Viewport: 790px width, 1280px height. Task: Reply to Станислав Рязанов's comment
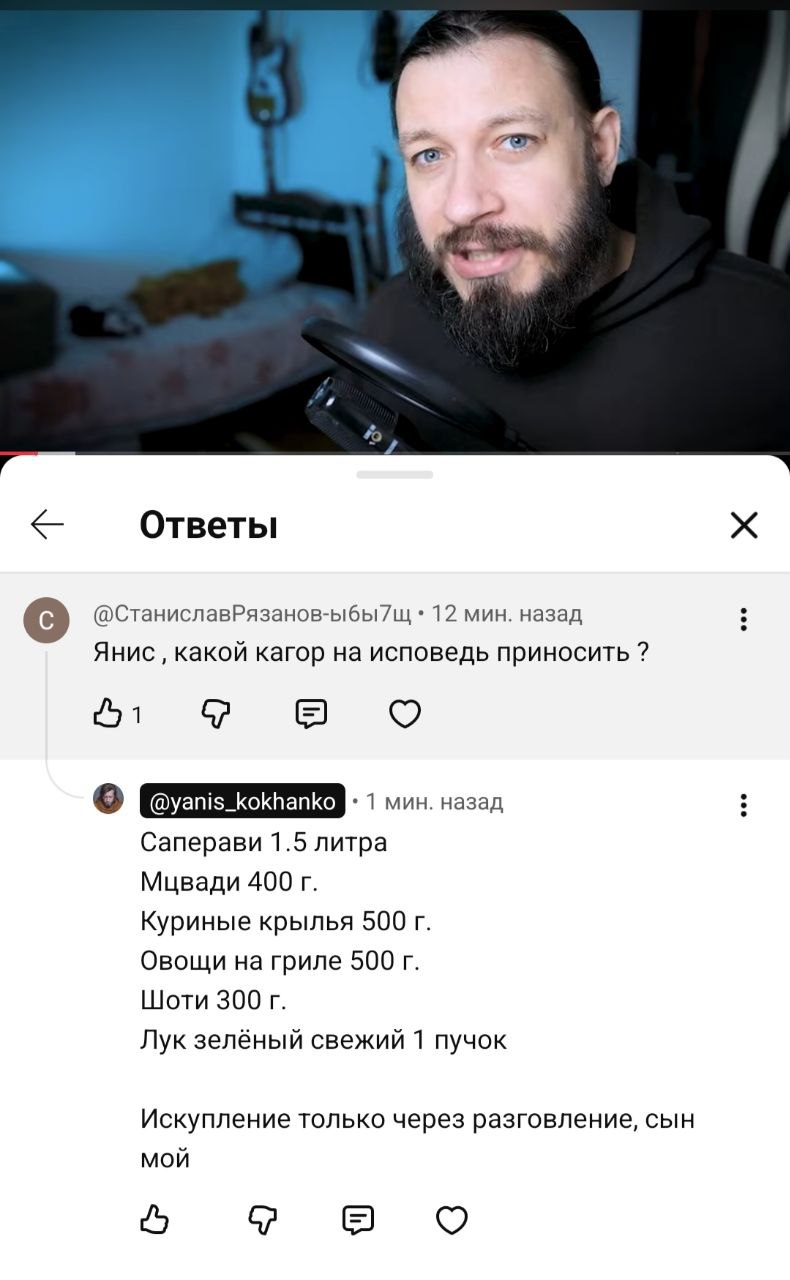coord(311,713)
